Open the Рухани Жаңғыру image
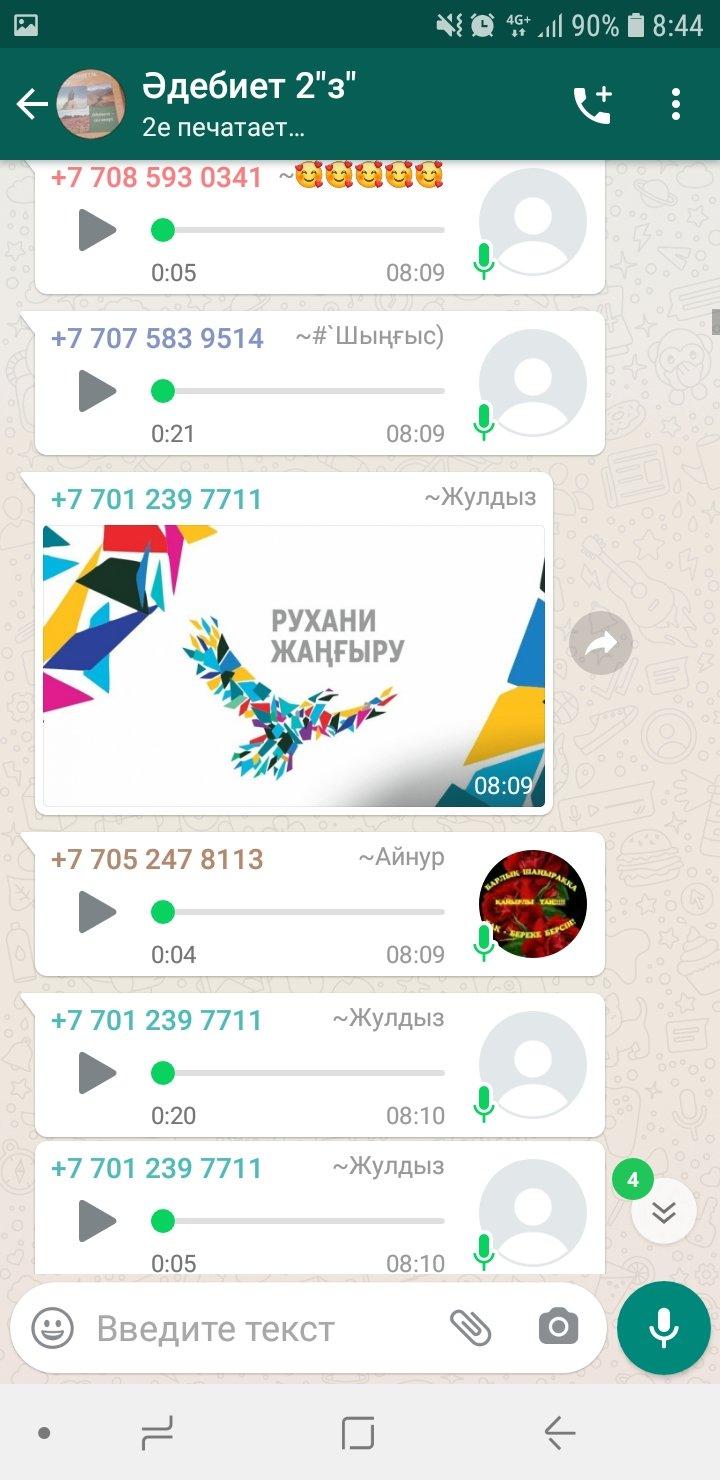The image size is (720, 1480). [x=294, y=665]
